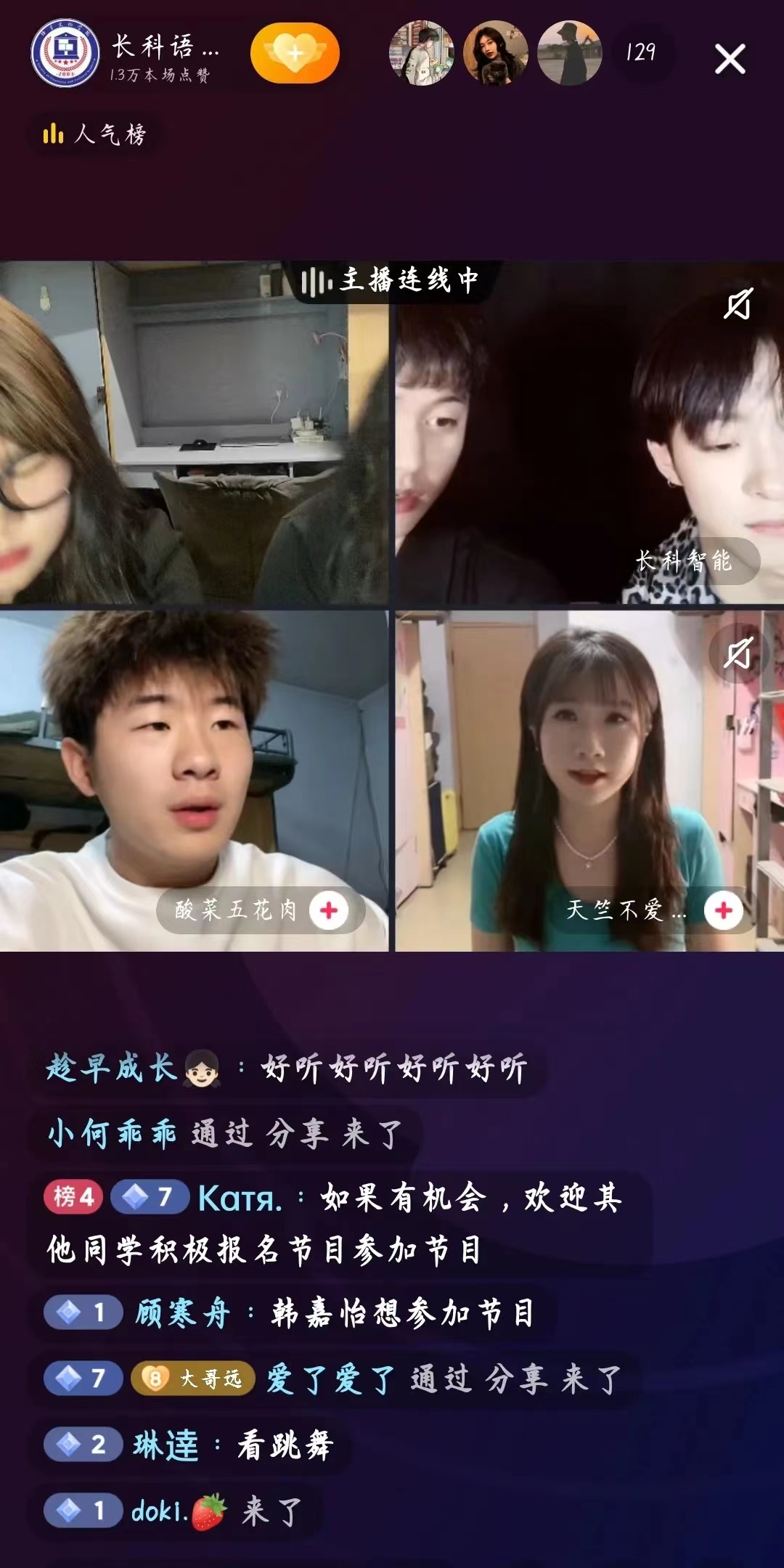784x1568 pixels.
Task: Unmute the 天竺不爱 video panel
Action: [x=738, y=654]
